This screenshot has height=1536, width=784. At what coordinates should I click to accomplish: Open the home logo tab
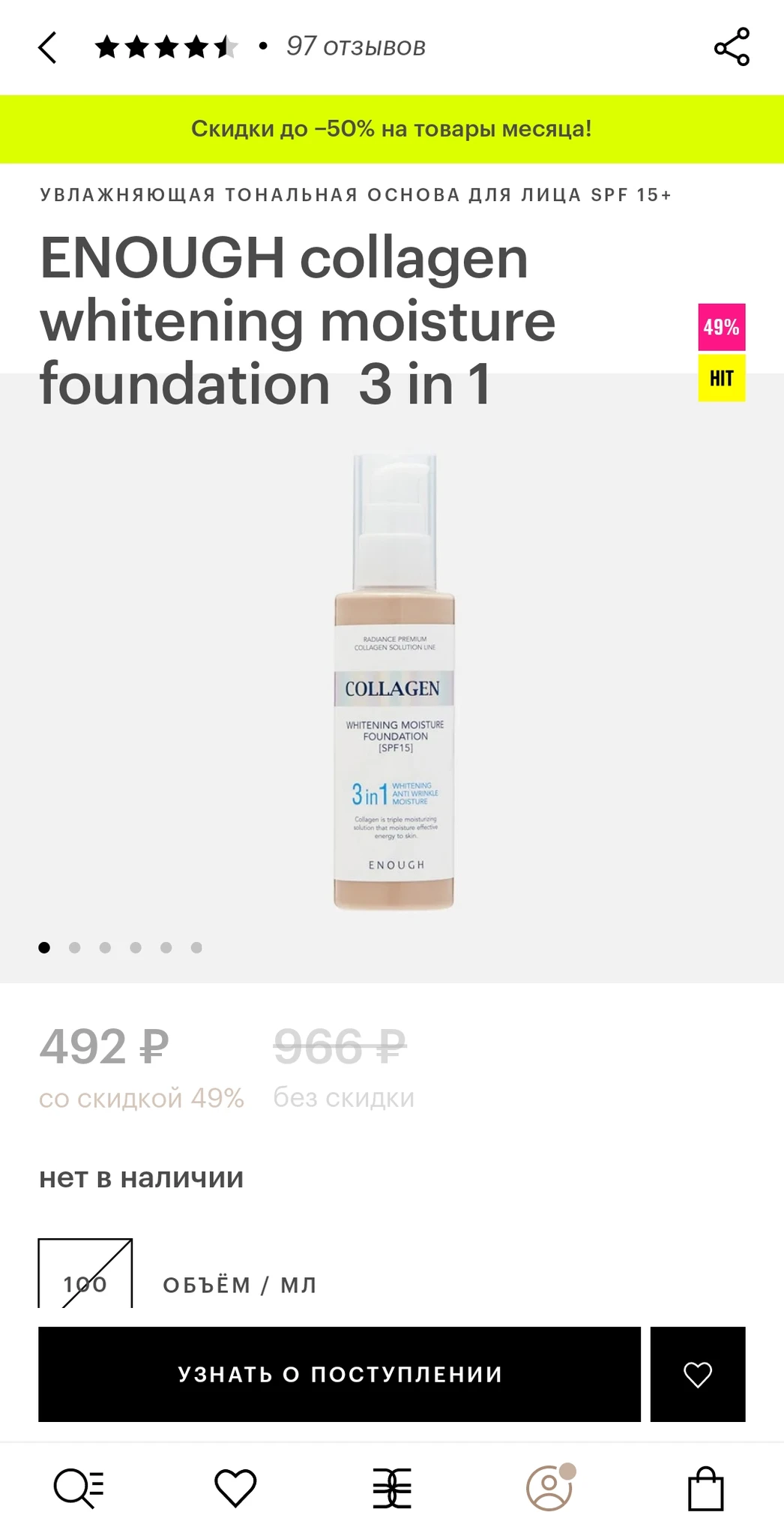[x=392, y=1488]
